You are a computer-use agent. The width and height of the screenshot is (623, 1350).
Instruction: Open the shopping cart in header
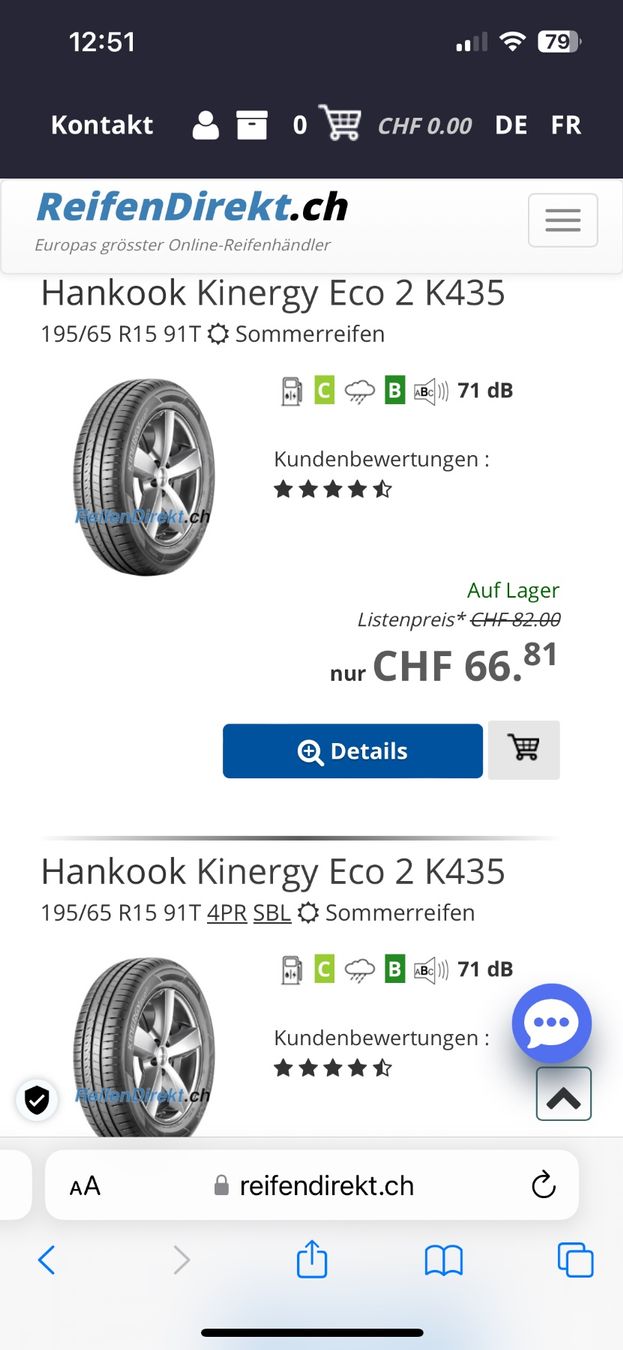pos(340,124)
